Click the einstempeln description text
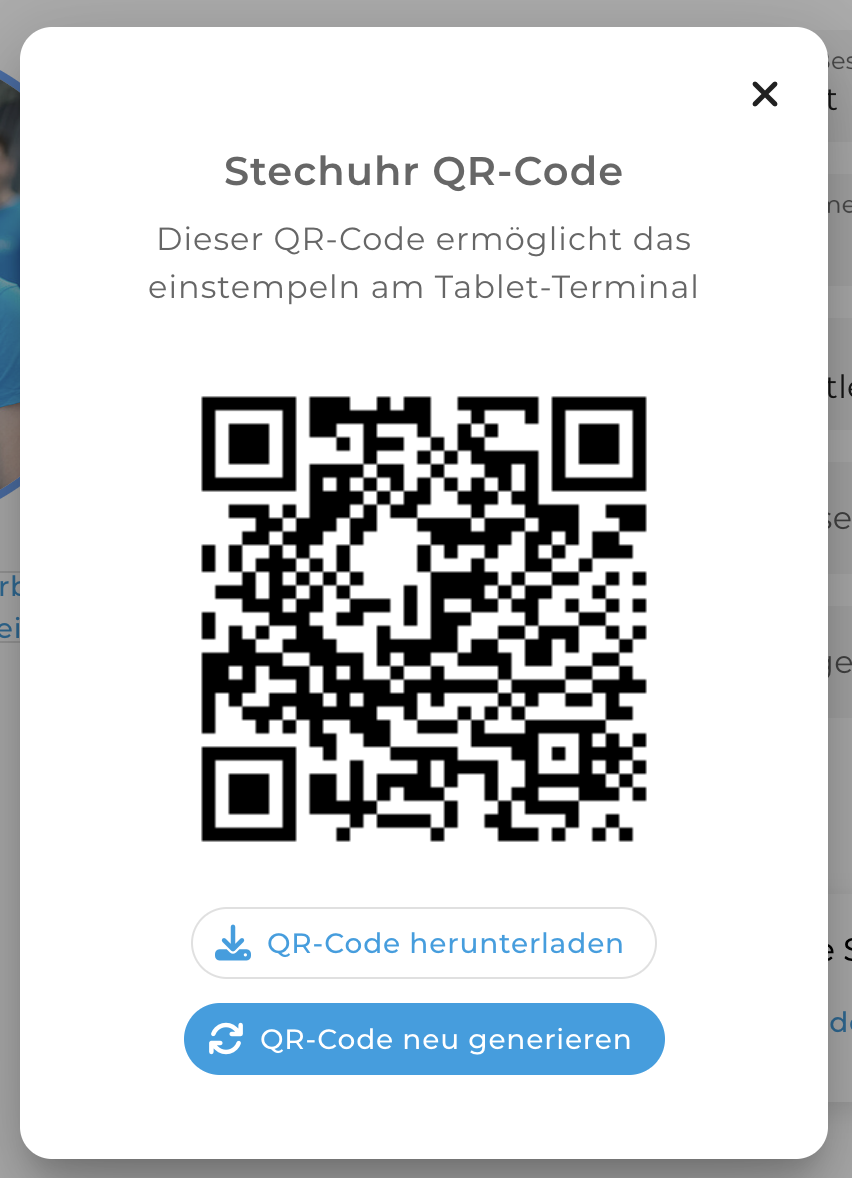 pyautogui.click(x=423, y=263)
